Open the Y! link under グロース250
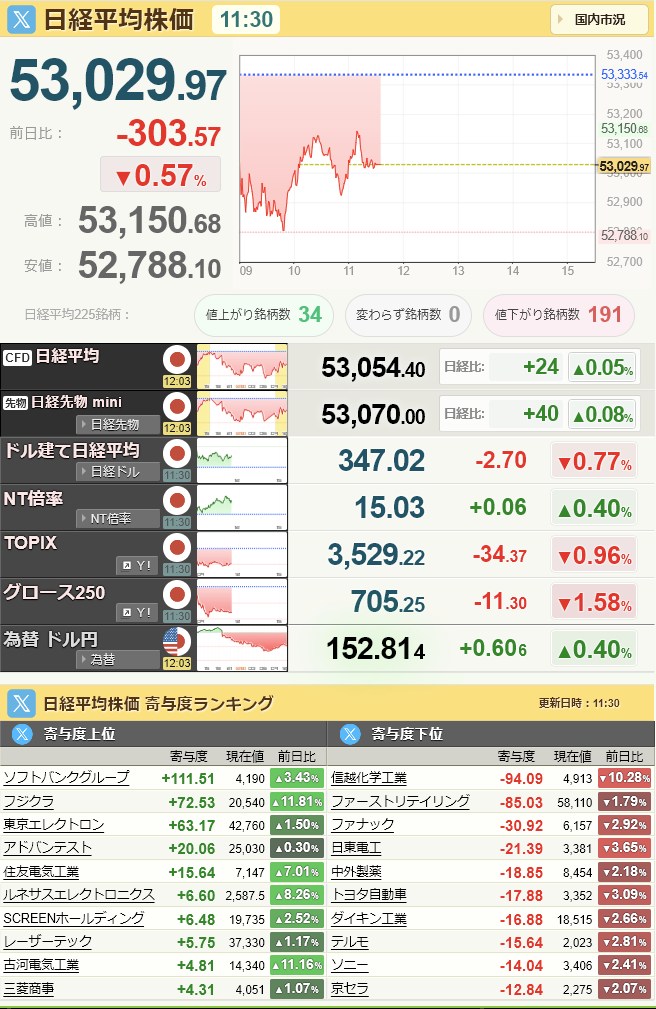 pos(137,612)
